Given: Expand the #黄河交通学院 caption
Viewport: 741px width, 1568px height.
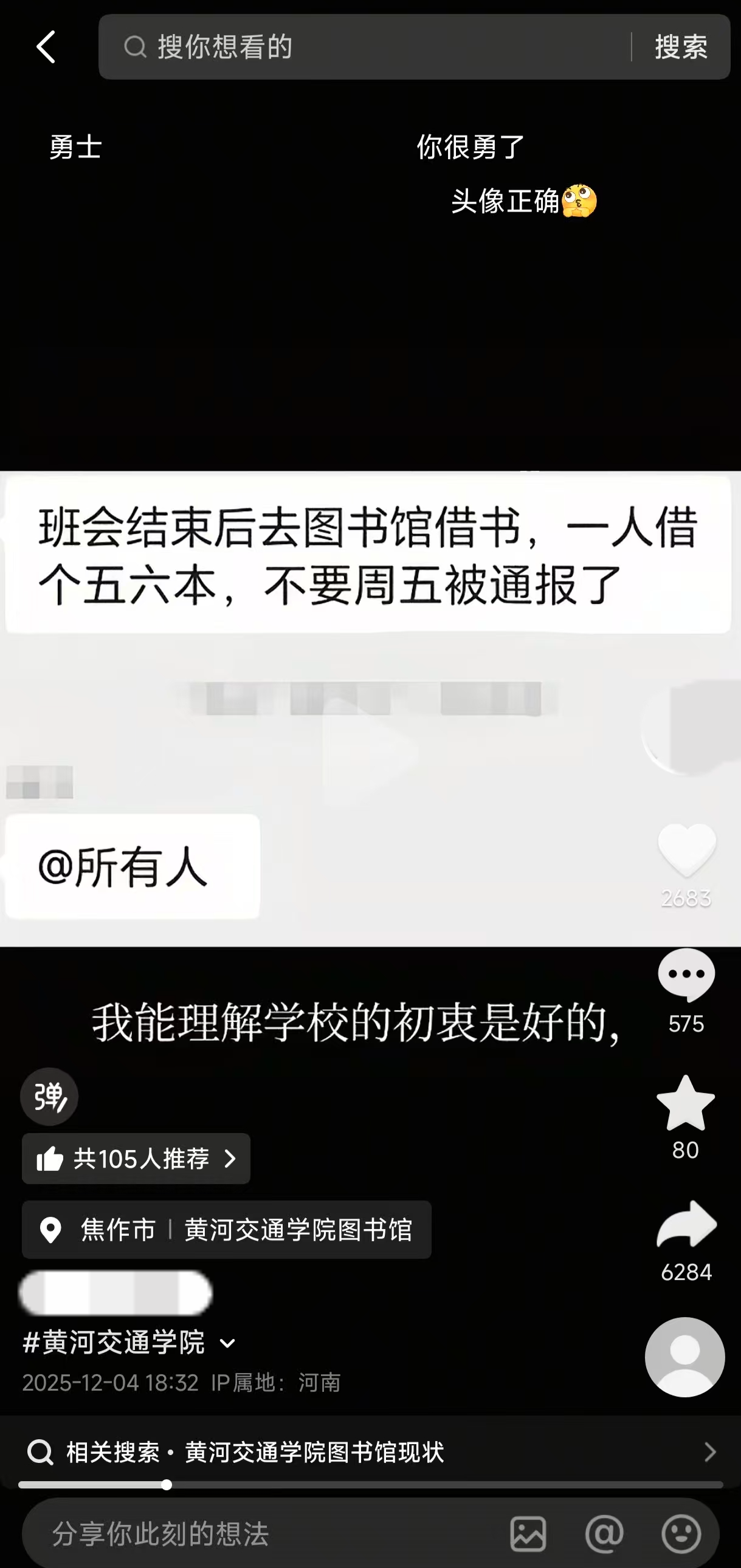Looking at the screenshot, I should click(227, 1343).
